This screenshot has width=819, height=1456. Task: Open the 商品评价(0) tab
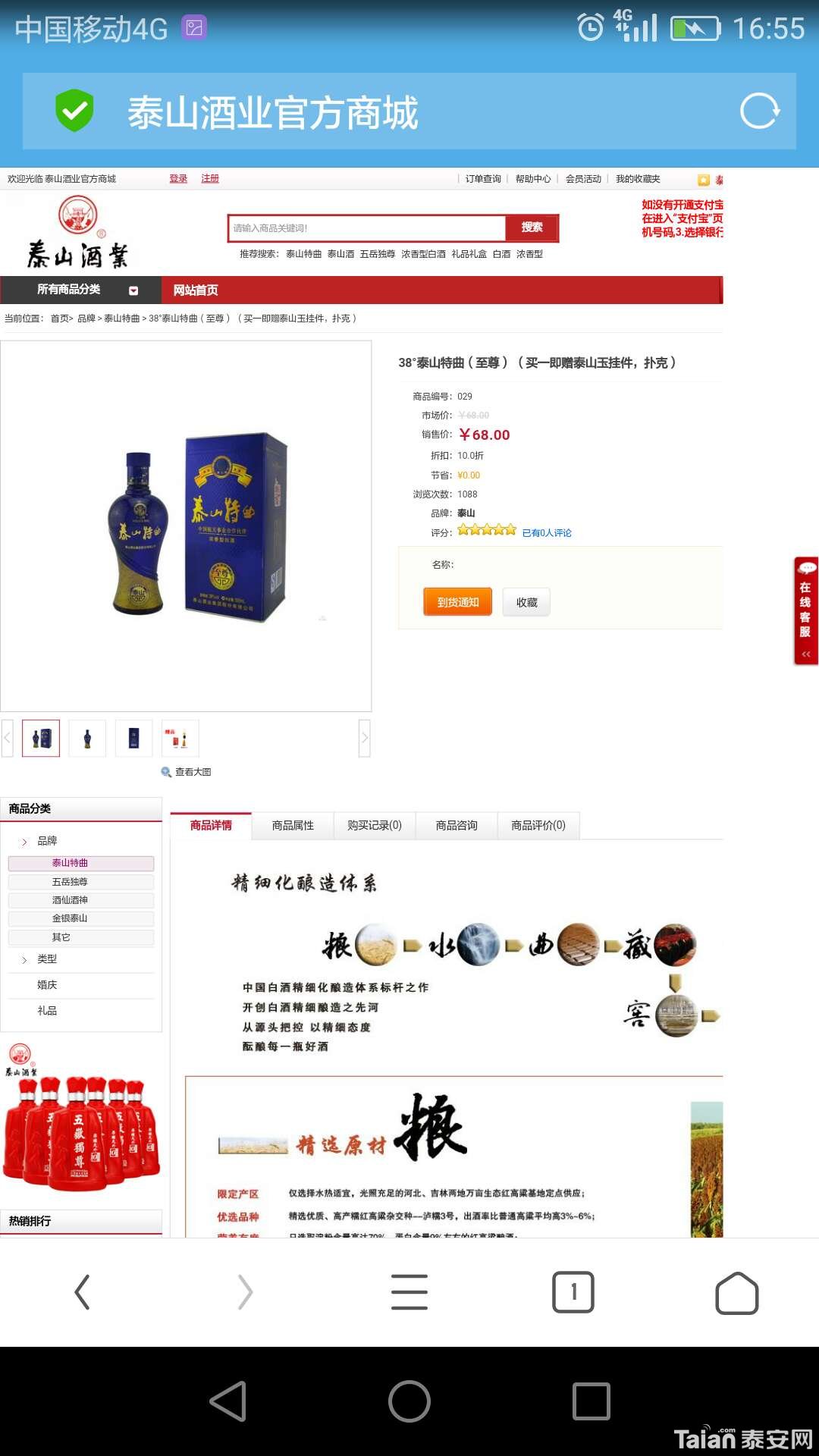pos(538,825)
